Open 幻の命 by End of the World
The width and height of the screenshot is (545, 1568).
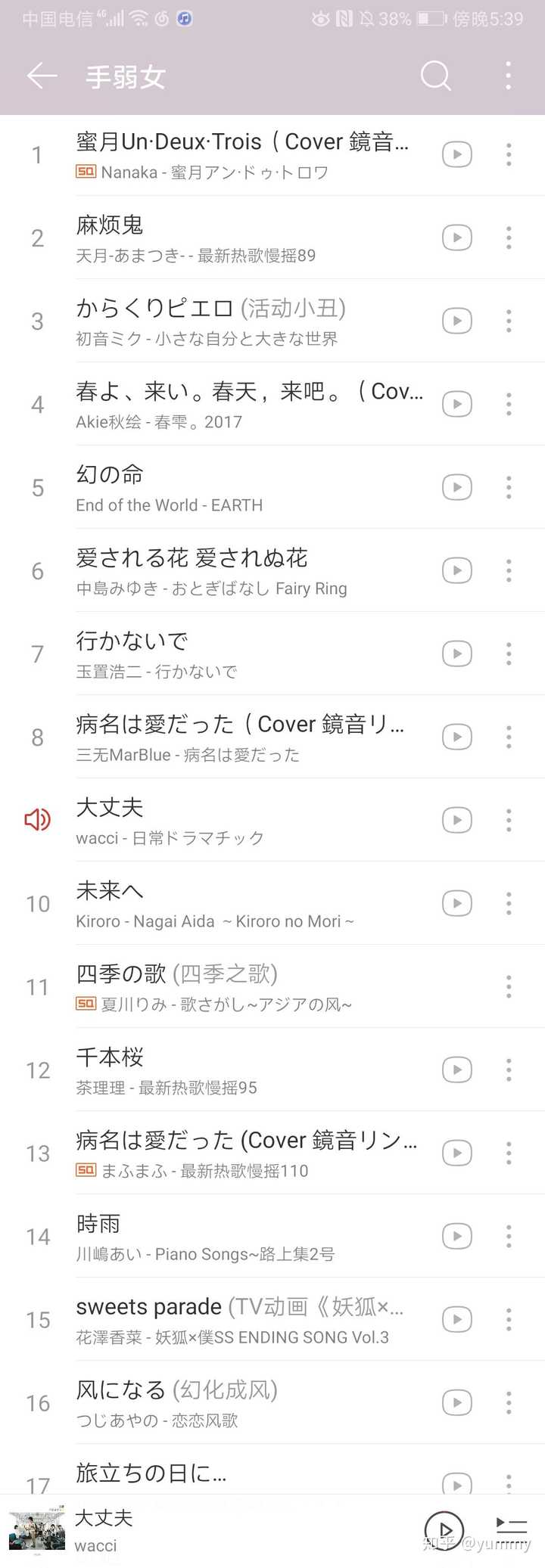(227, 486)
